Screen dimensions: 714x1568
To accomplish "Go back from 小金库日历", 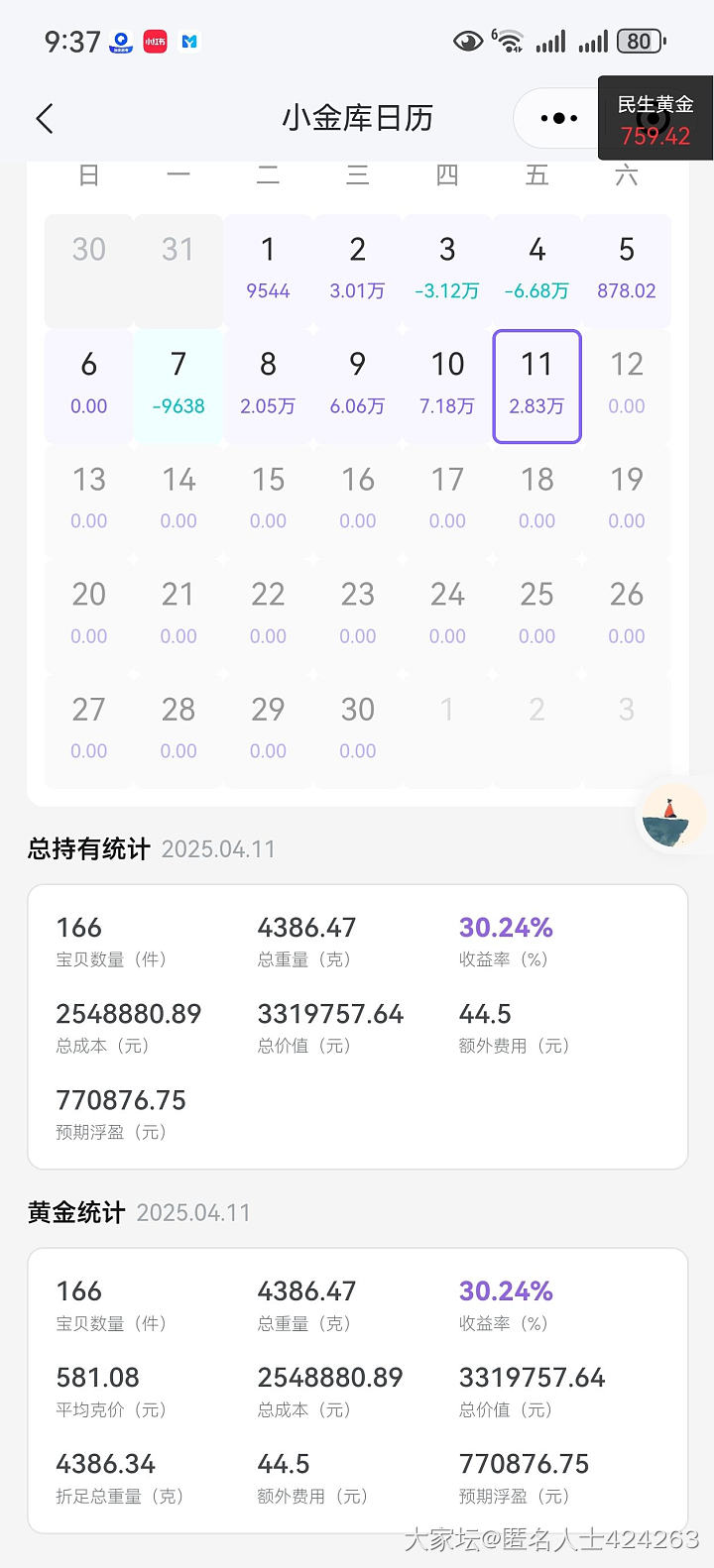I will pos(45,119).
